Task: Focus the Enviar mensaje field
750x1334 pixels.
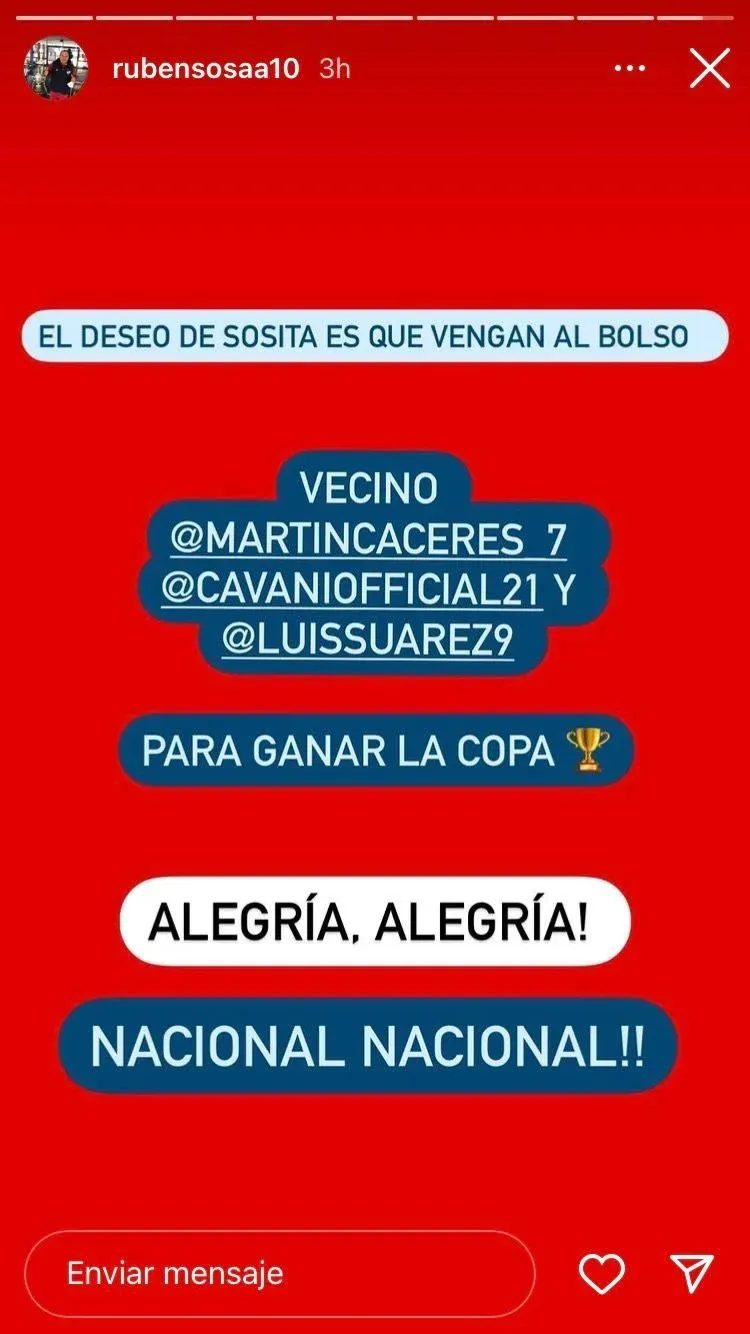Action: 280,1273
